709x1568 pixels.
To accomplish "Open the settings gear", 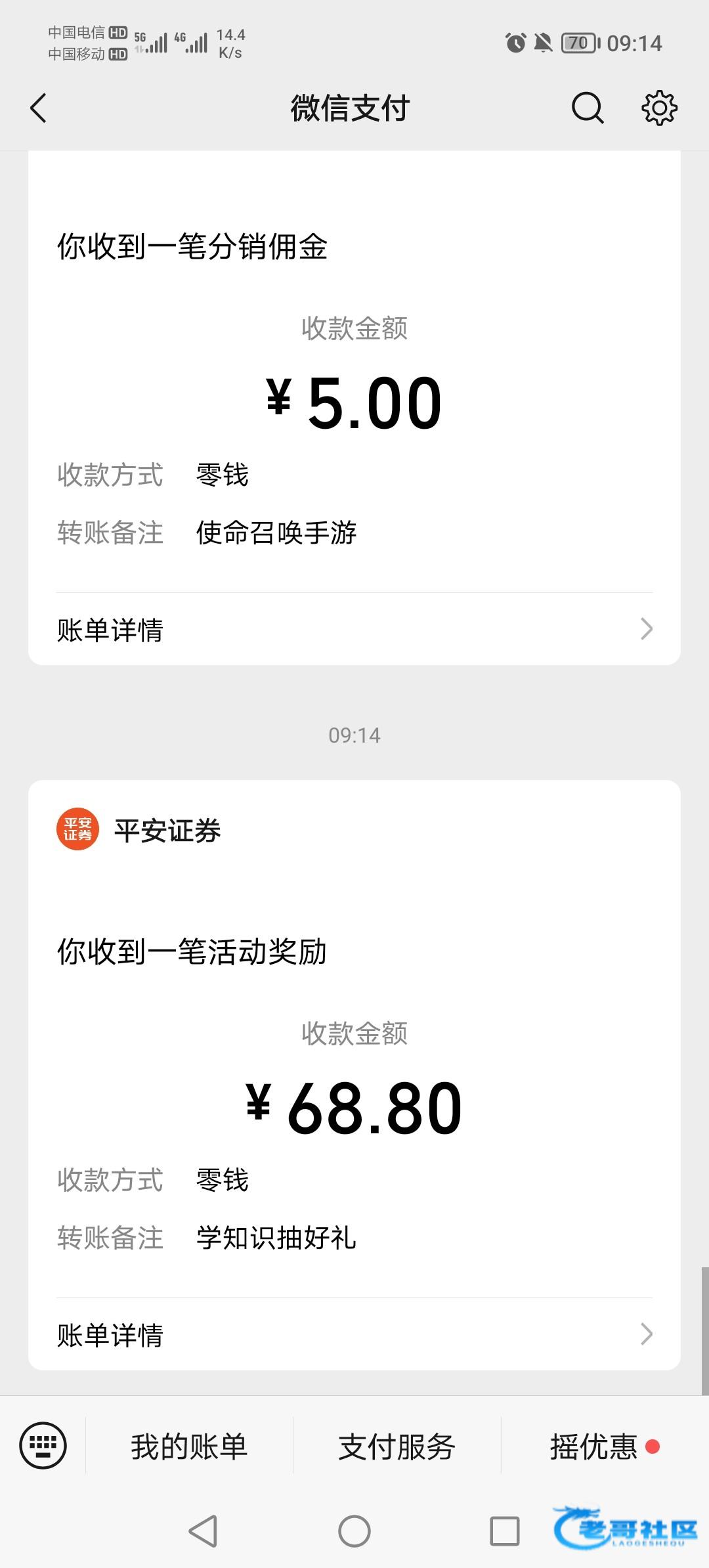I will coord(659,108).
